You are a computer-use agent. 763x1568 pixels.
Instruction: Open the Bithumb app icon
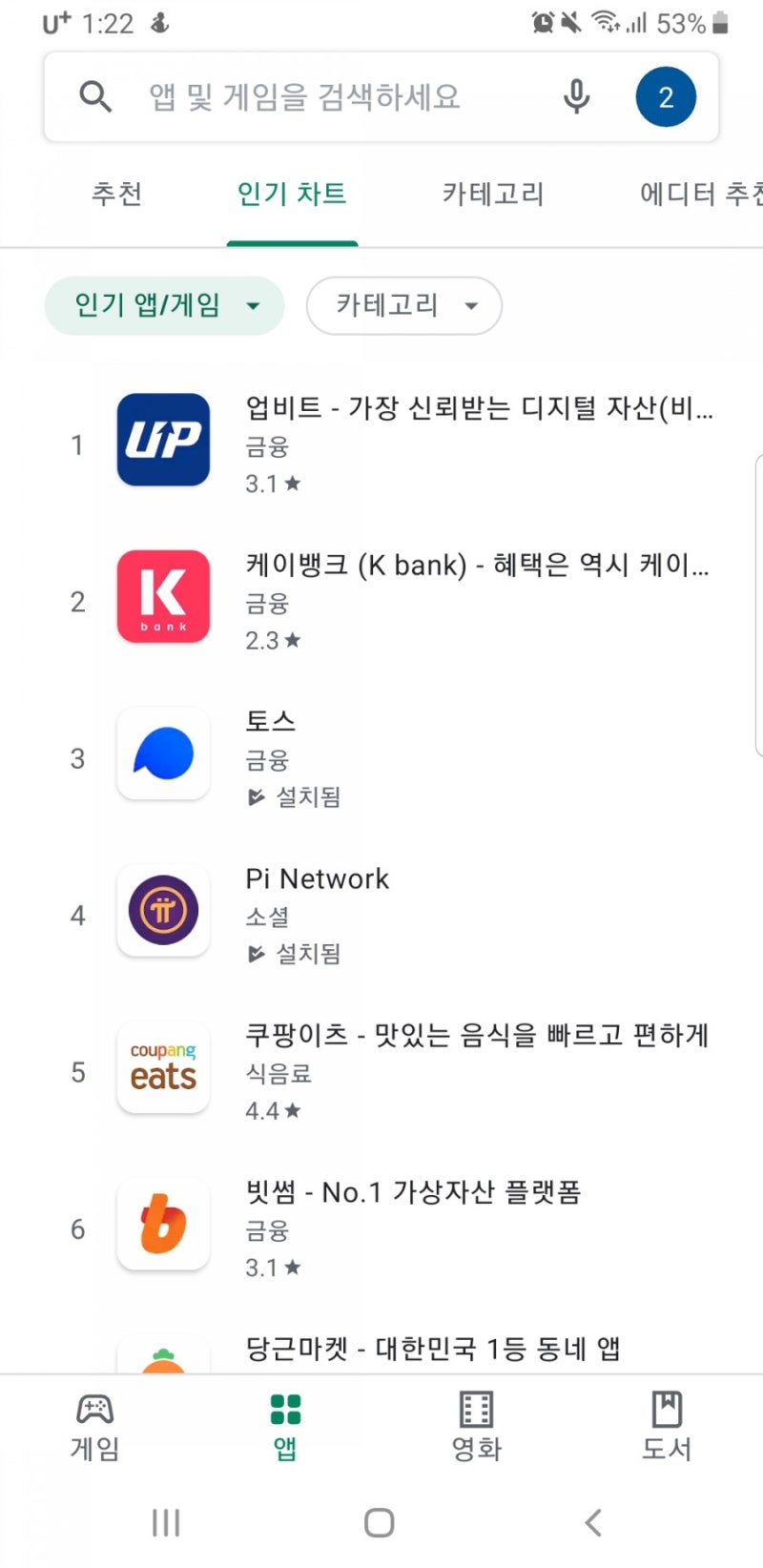pyautogui.click(x=162, y=1226)
